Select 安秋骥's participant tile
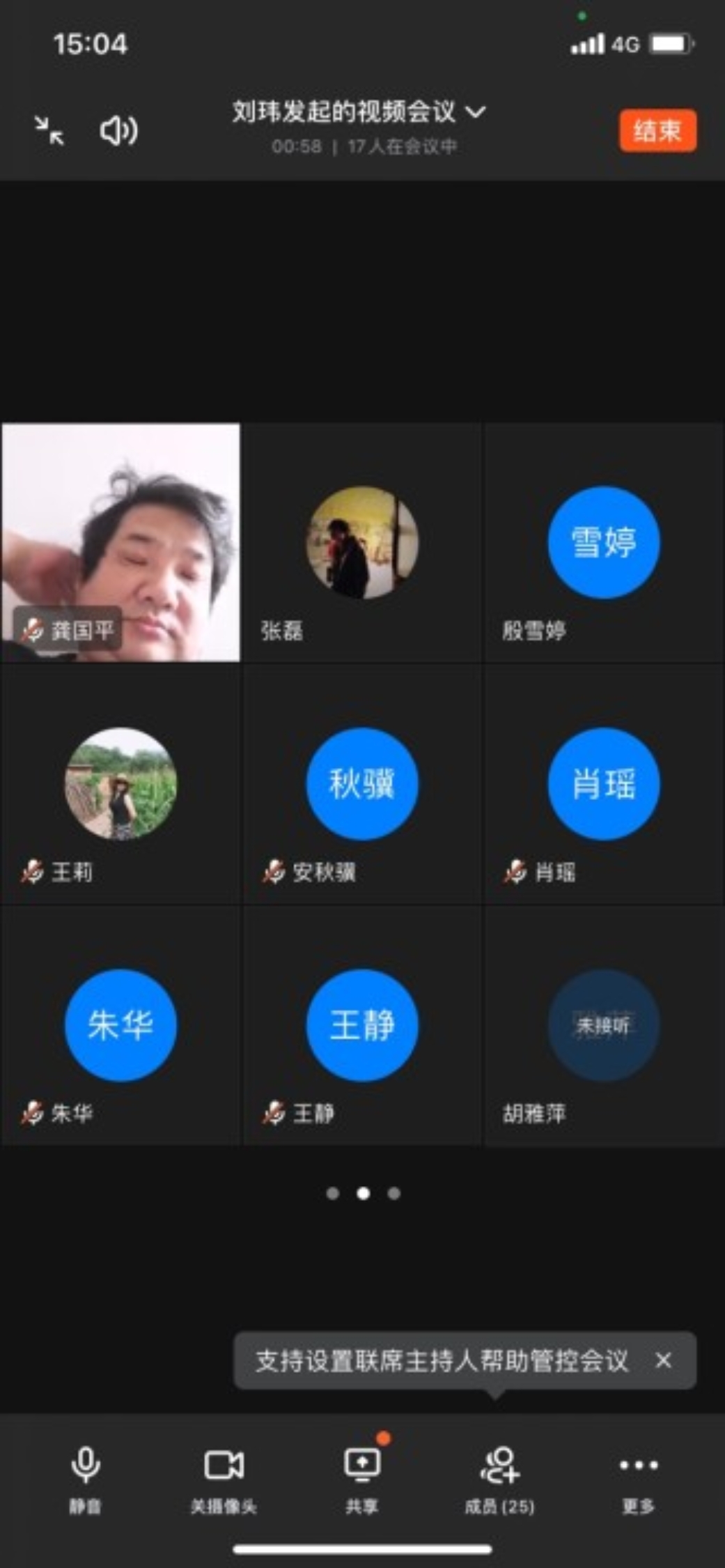This screenshot has height=1568, width=725. click(362, 784)
